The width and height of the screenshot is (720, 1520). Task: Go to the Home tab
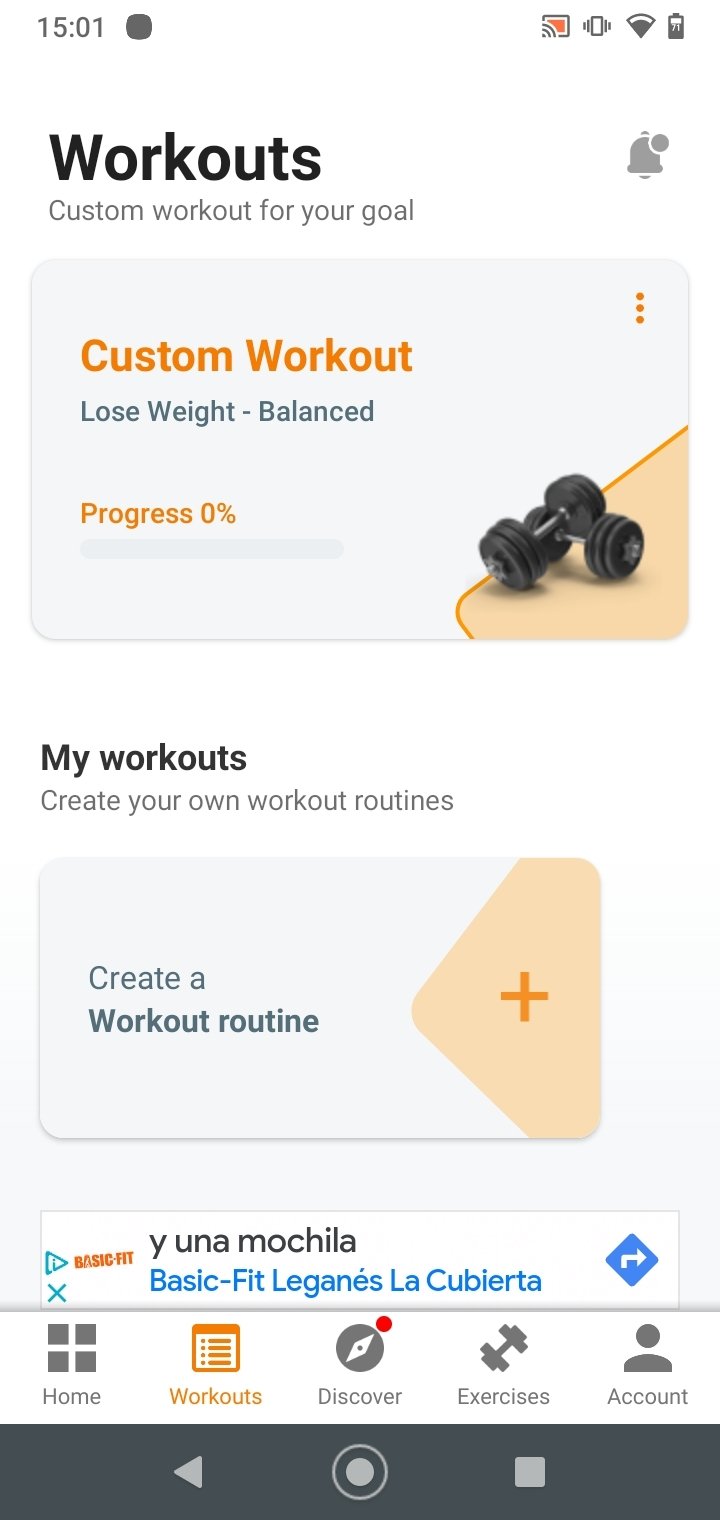click(72, 1364)
